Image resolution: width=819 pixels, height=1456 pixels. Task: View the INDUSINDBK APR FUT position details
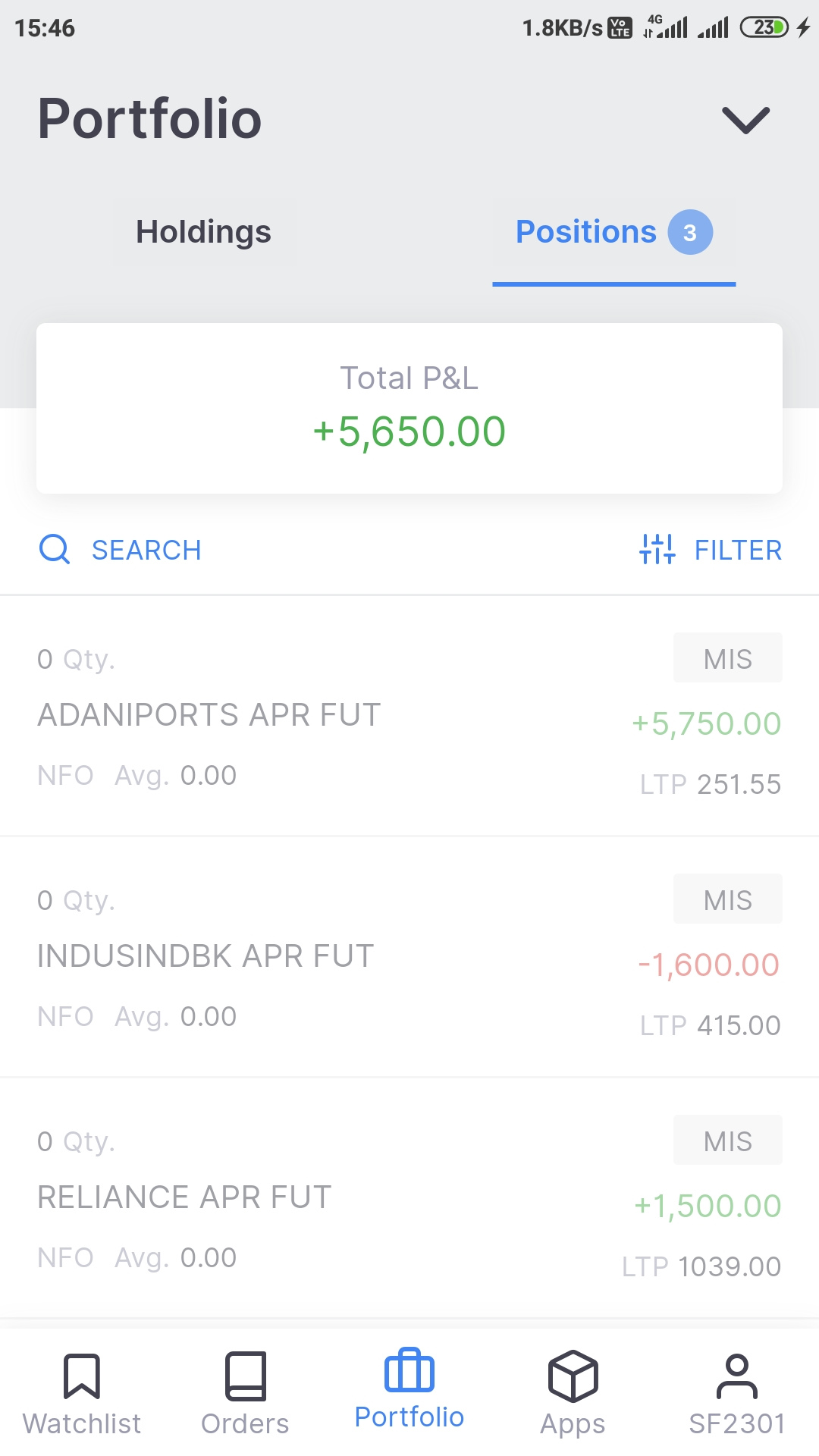pyautogui.click(x=409, y=957)
